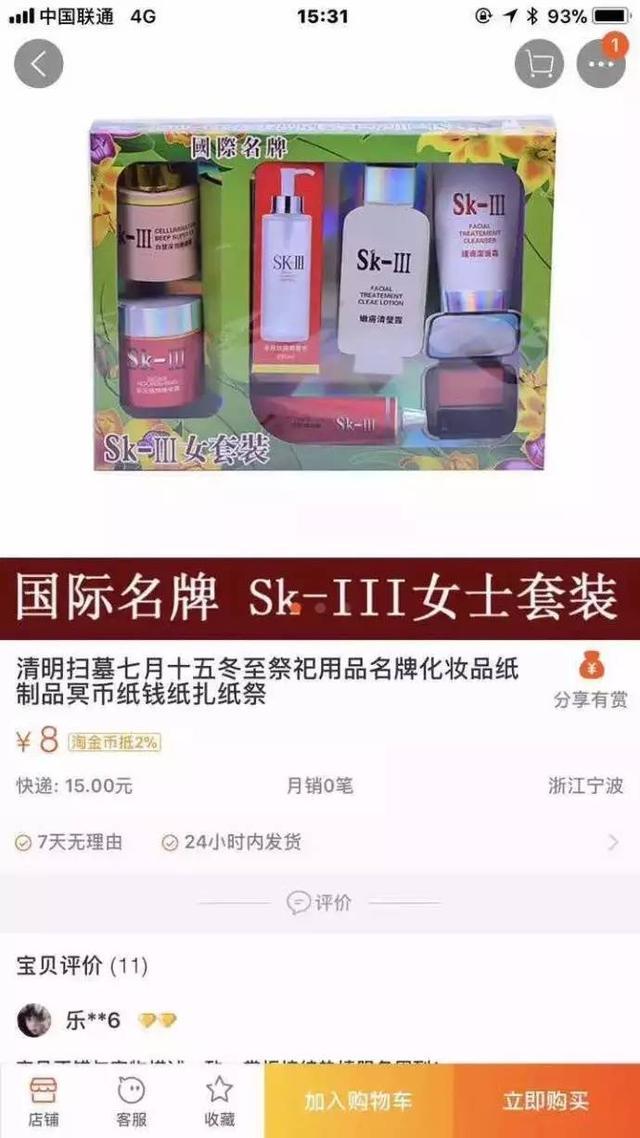Viewport: 640px width, 1138px height.
Task: Tap 立即购买 to buy now
Action: click(545, 1101)
